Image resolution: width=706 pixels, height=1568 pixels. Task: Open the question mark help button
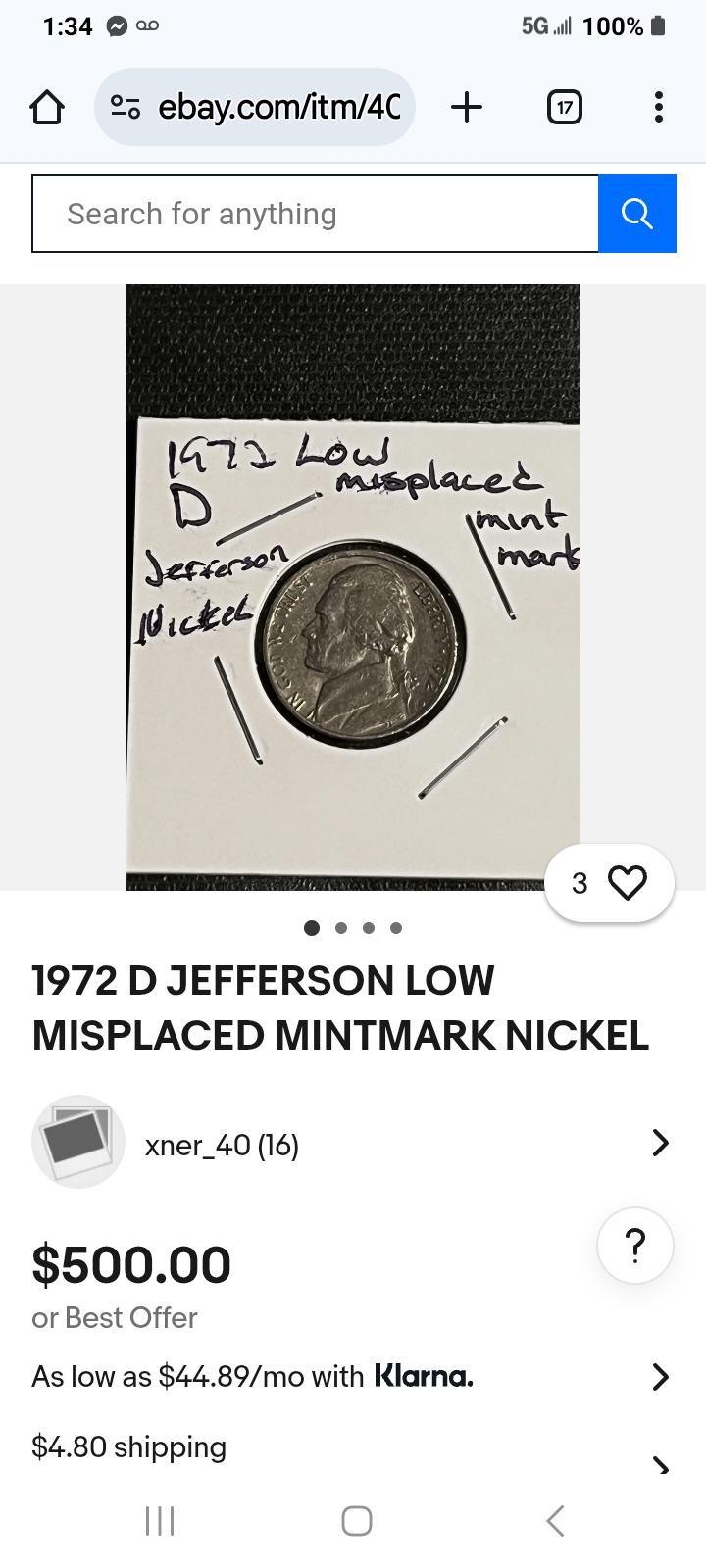coord(635,1246)
